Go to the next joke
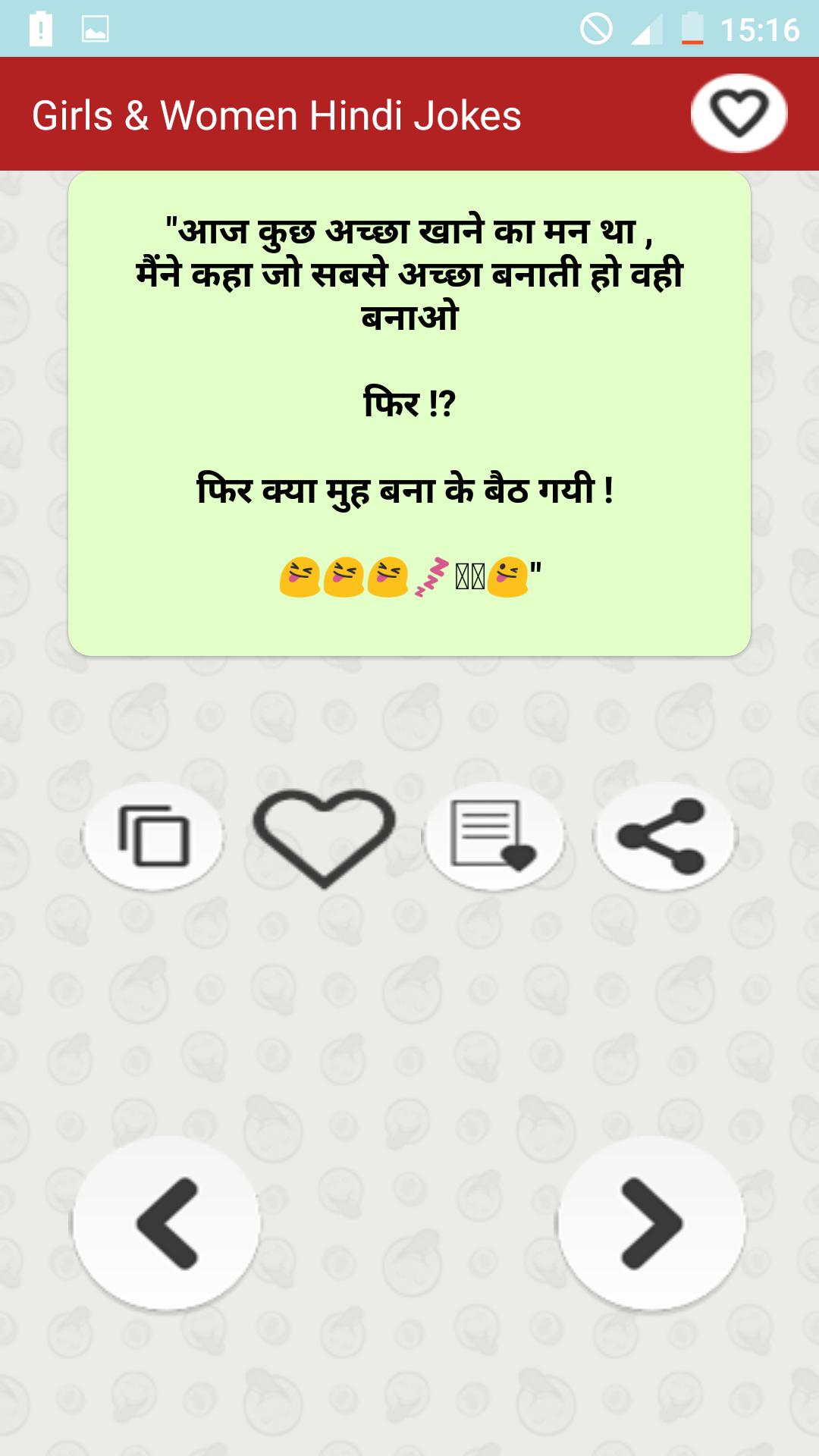This screenshot has height=1456, width=819. [651, 1223]
